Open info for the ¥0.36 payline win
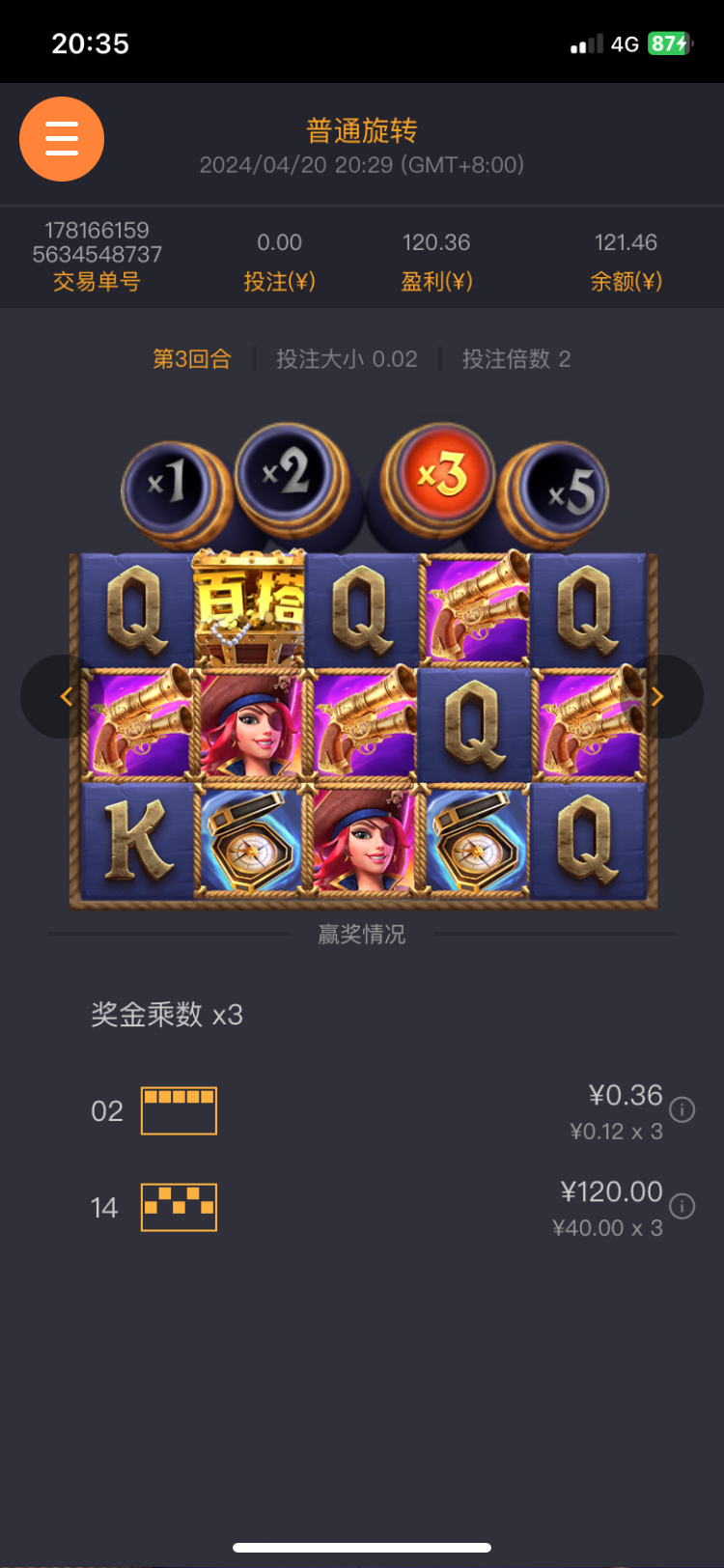The width and height of the screenshot is (724, 1568). click(682, 1109)
